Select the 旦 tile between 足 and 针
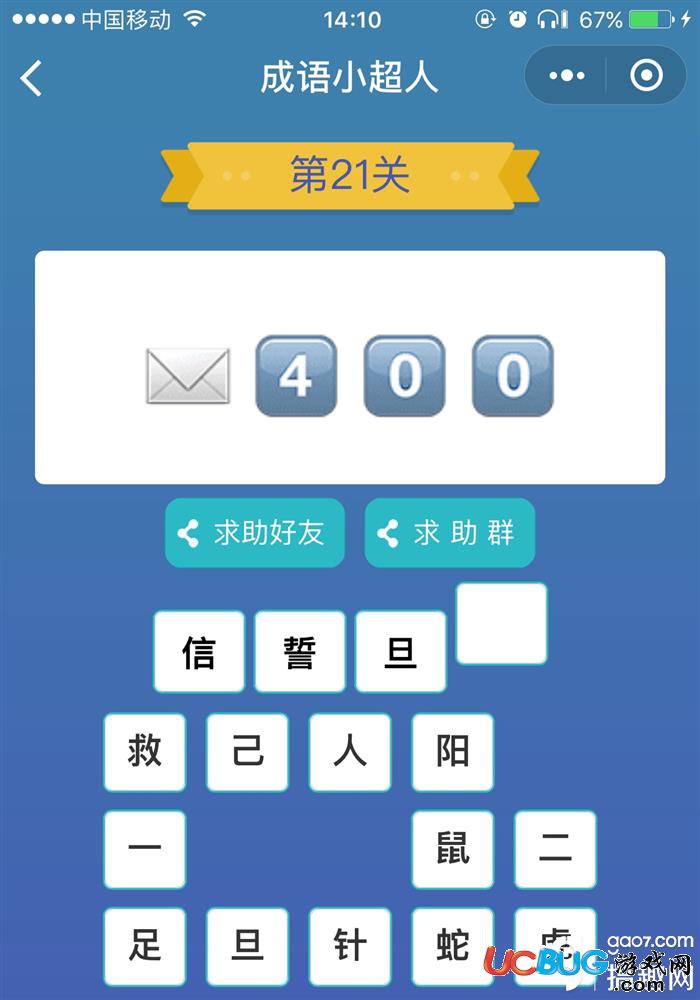Image resolution: width=700 pixels, height=1000 pixels. (x=247, y=946)
